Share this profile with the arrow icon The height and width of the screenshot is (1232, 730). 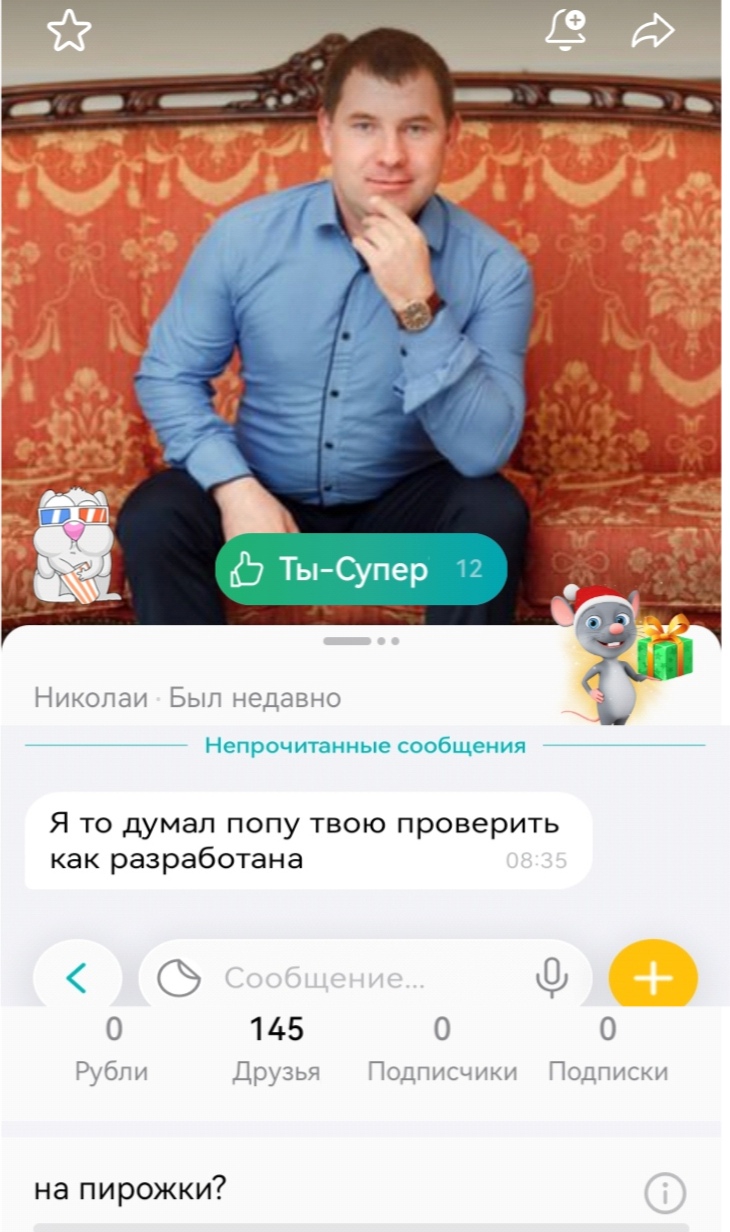point(653,31)
